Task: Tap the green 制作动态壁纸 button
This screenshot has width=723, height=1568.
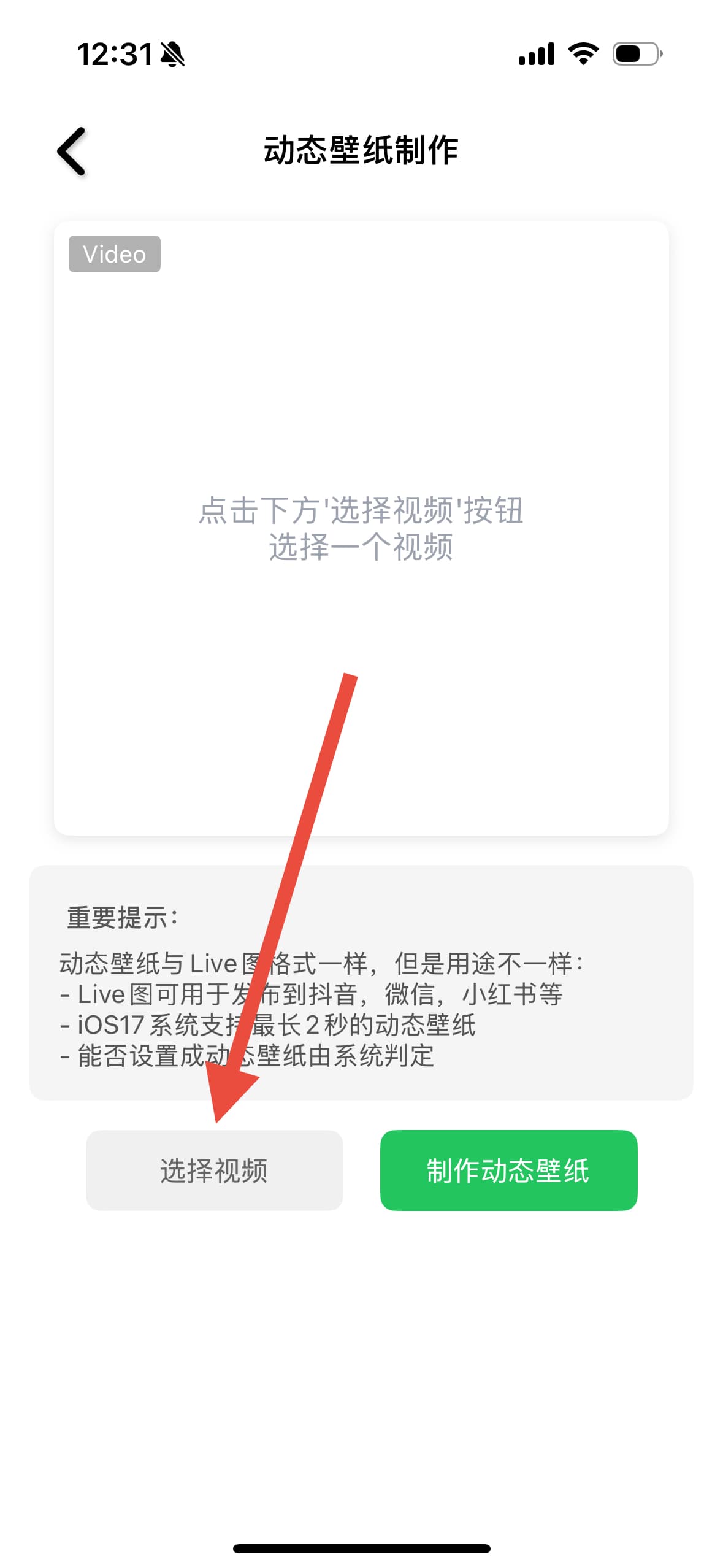Action: [508, 1170]
